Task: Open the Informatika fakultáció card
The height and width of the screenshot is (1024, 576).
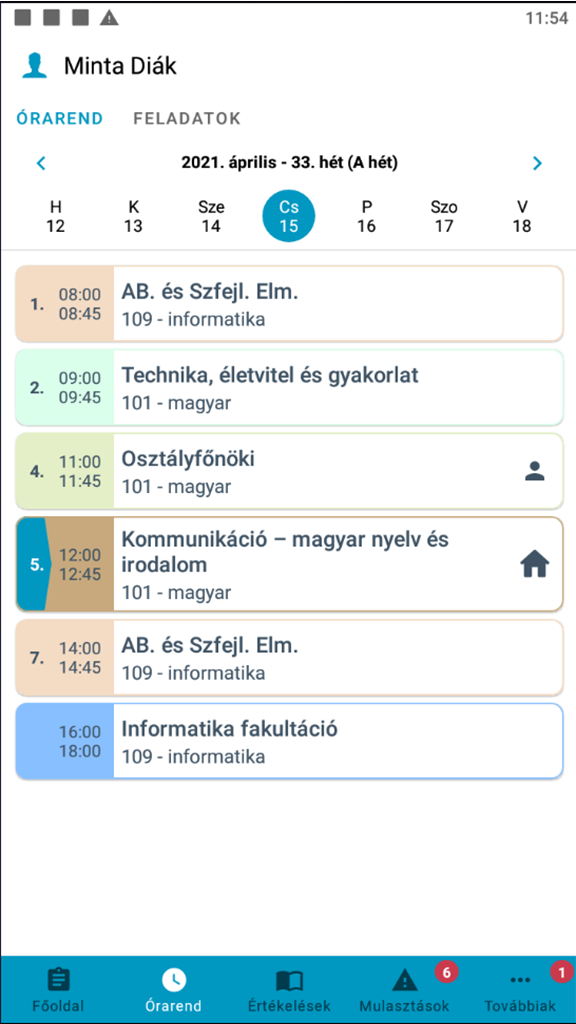Action: (x=289, y=741)
